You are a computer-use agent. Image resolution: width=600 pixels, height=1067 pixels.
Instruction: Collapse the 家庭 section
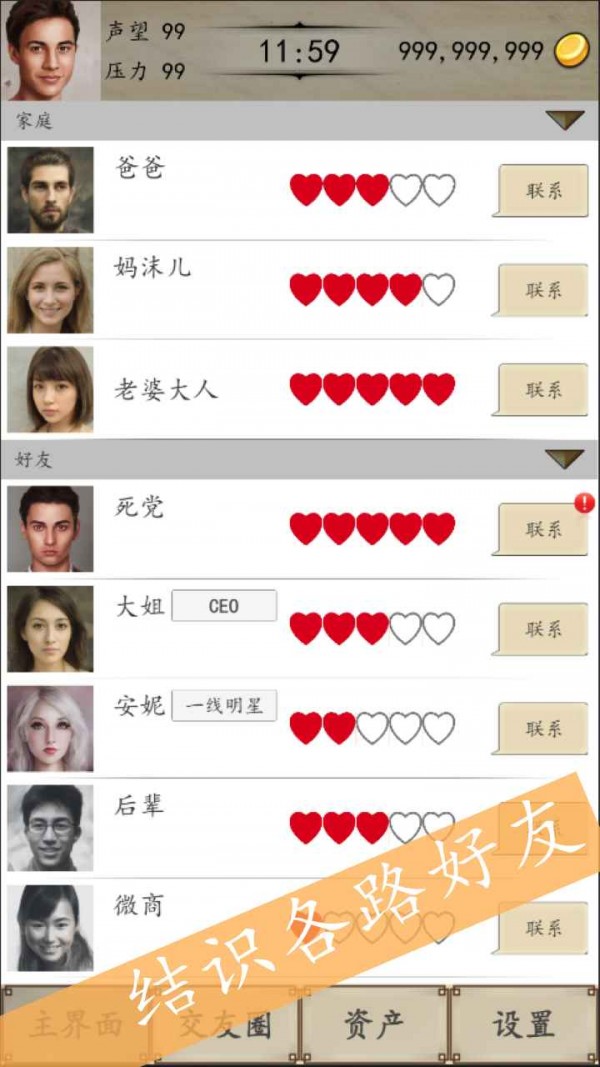pyautogui.click(x=565, y=120)
